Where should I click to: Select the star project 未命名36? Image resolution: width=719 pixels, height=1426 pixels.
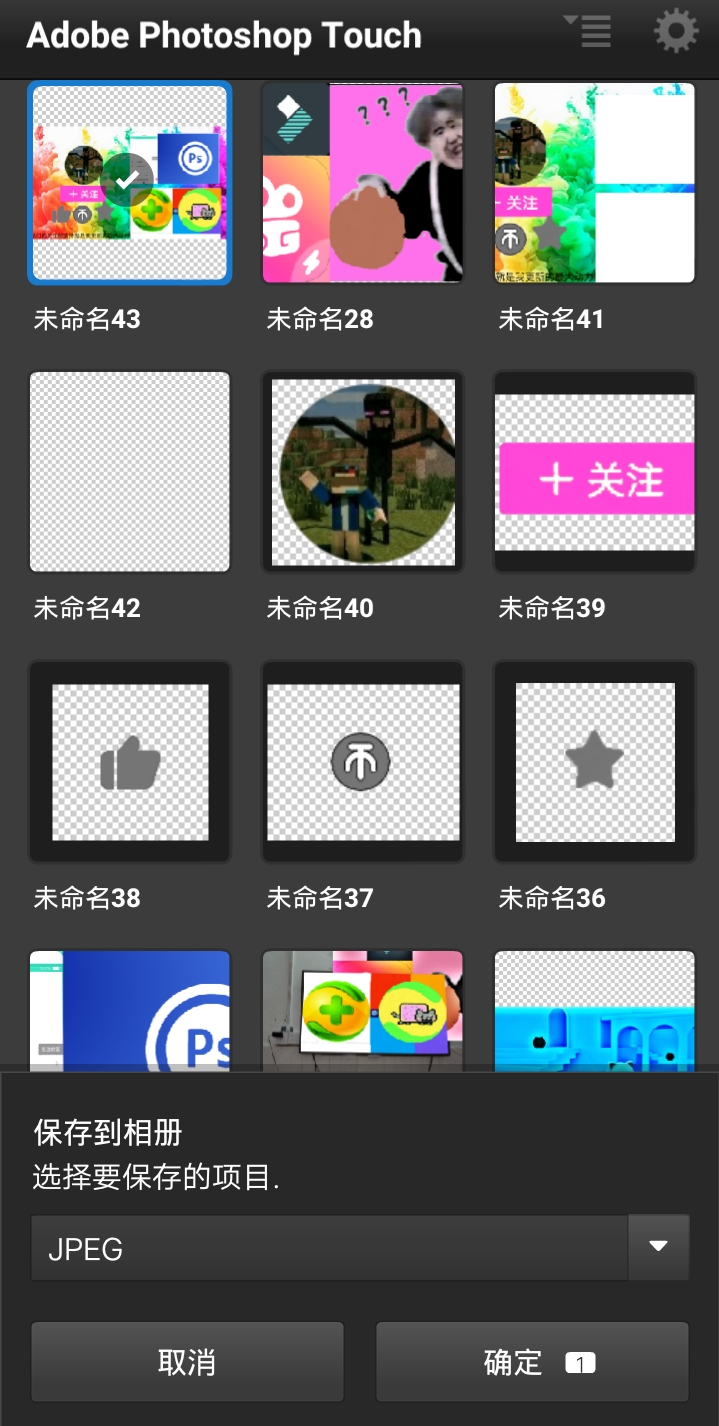595,762
